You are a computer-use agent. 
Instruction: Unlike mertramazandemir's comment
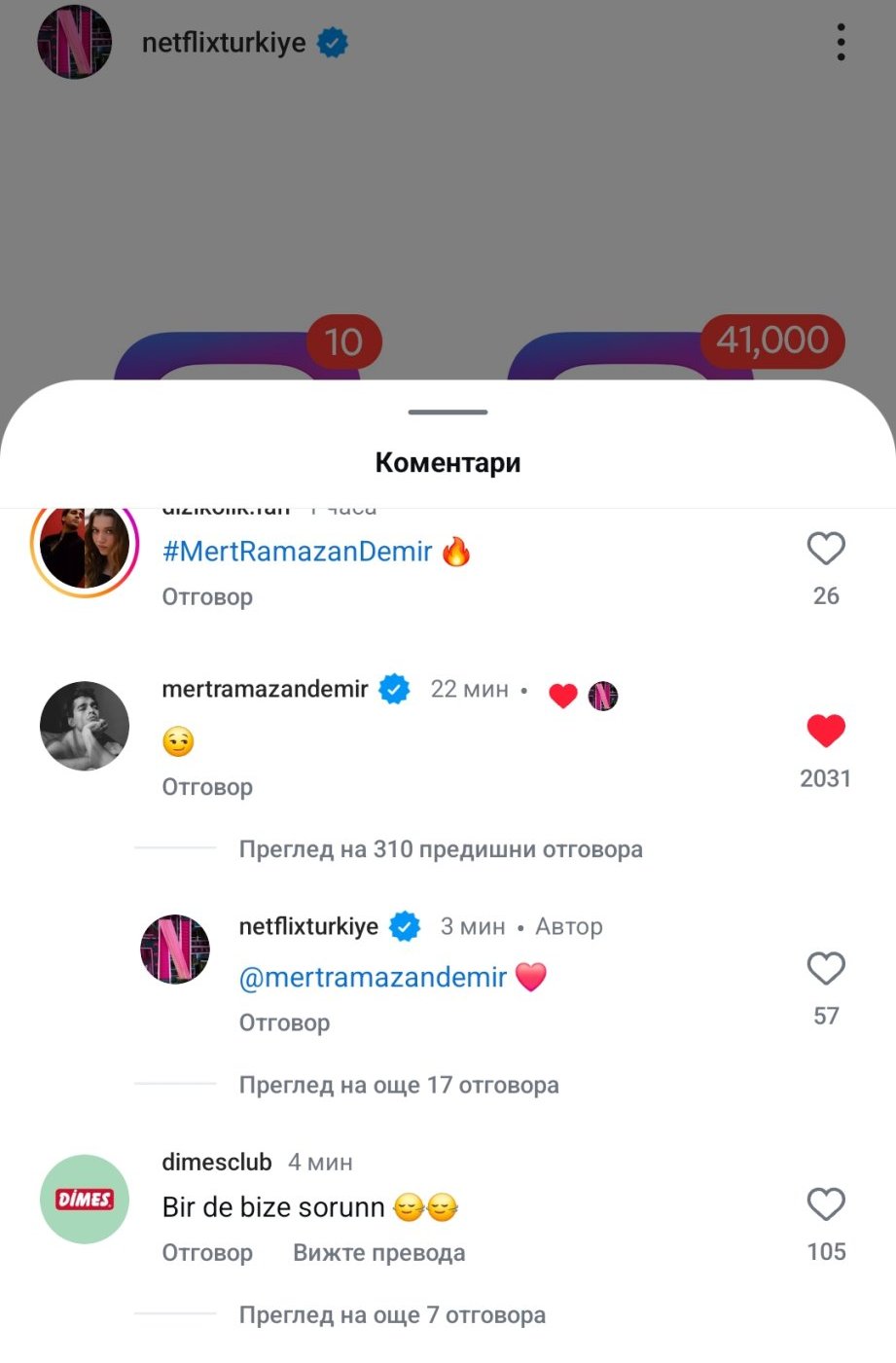[826, 731]
